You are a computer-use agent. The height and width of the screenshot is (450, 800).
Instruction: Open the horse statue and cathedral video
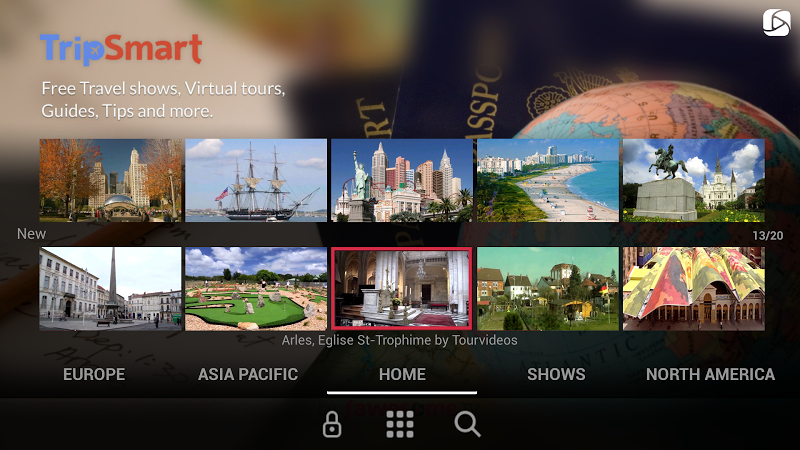pyautogui.click(x=693, y=180)
